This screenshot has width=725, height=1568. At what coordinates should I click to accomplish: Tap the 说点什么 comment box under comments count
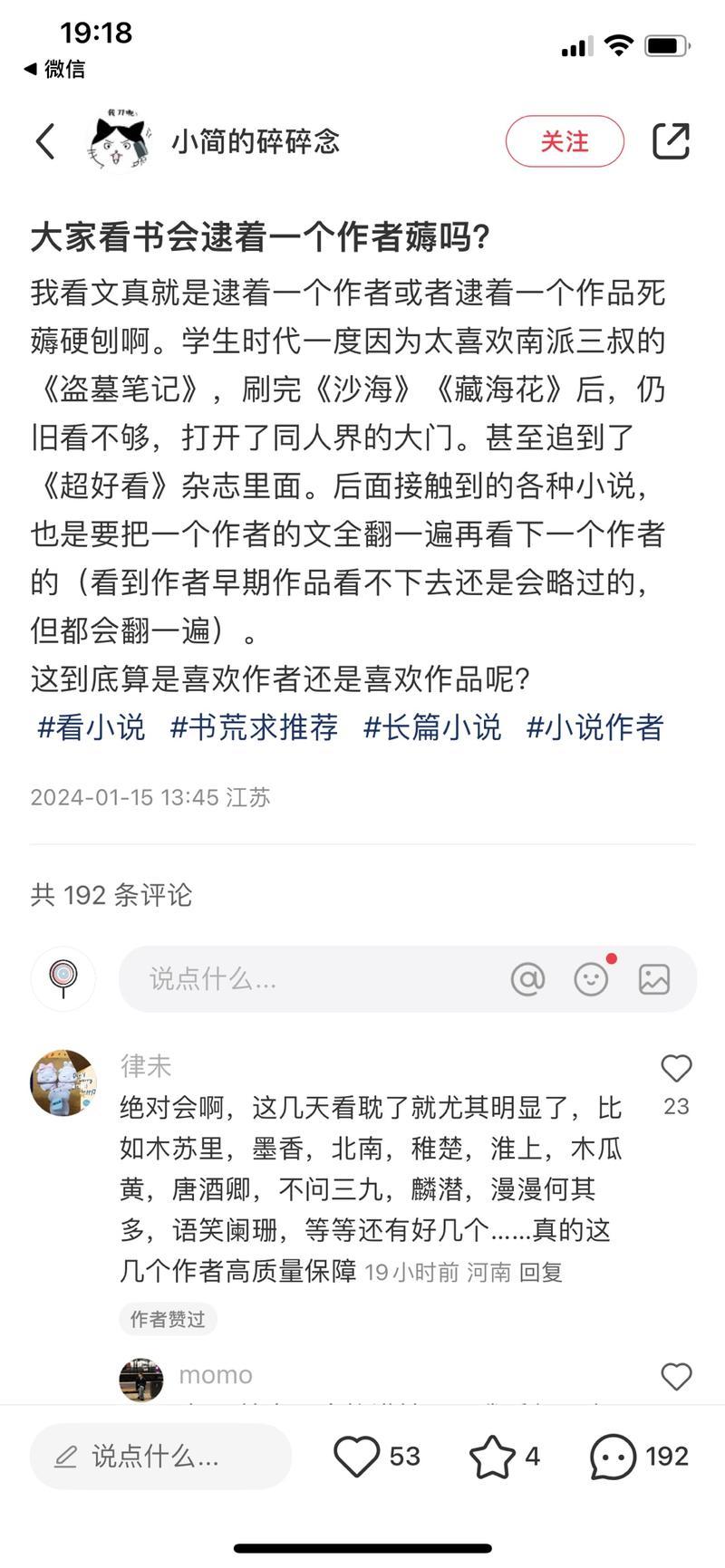[x=308, y=978]
